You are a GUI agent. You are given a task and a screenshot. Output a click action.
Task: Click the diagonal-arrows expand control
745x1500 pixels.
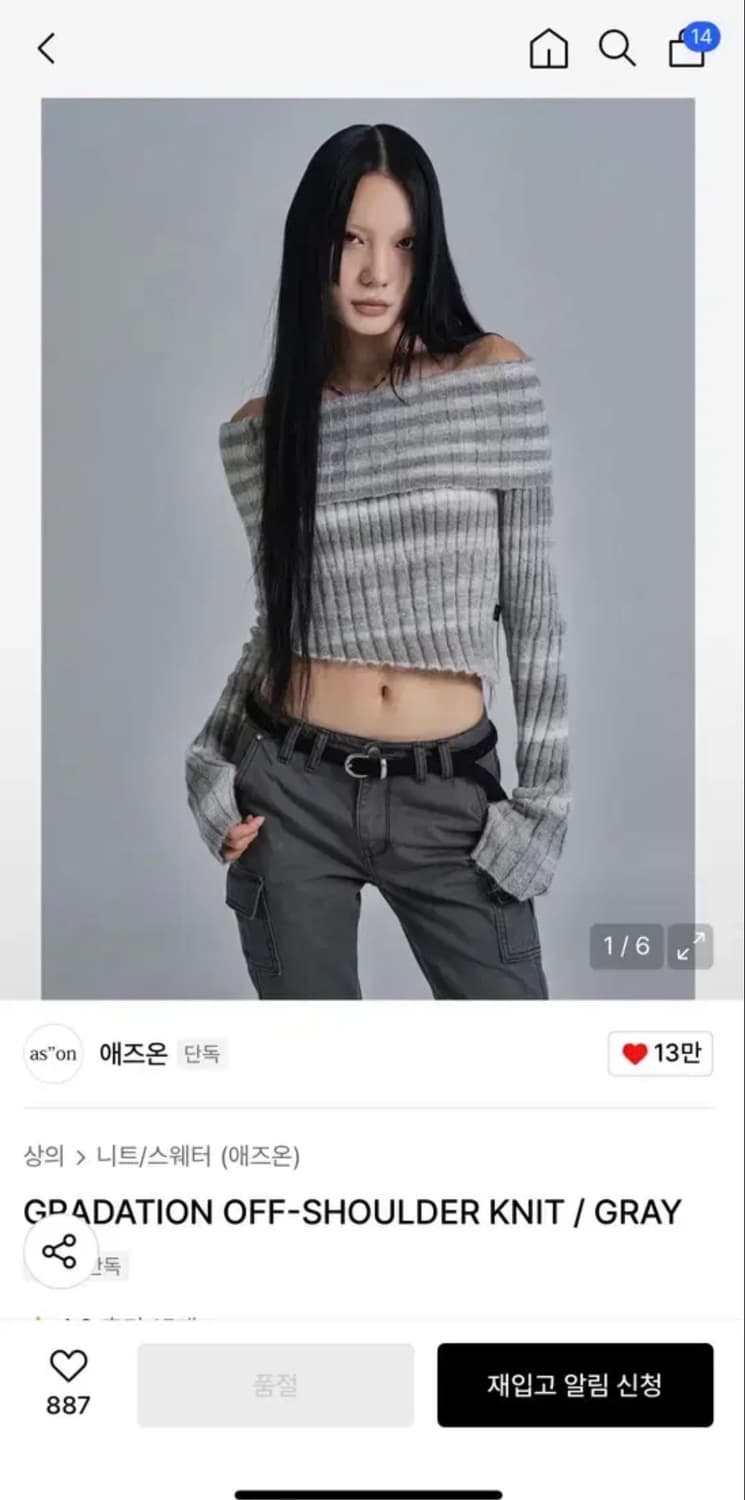689,947
